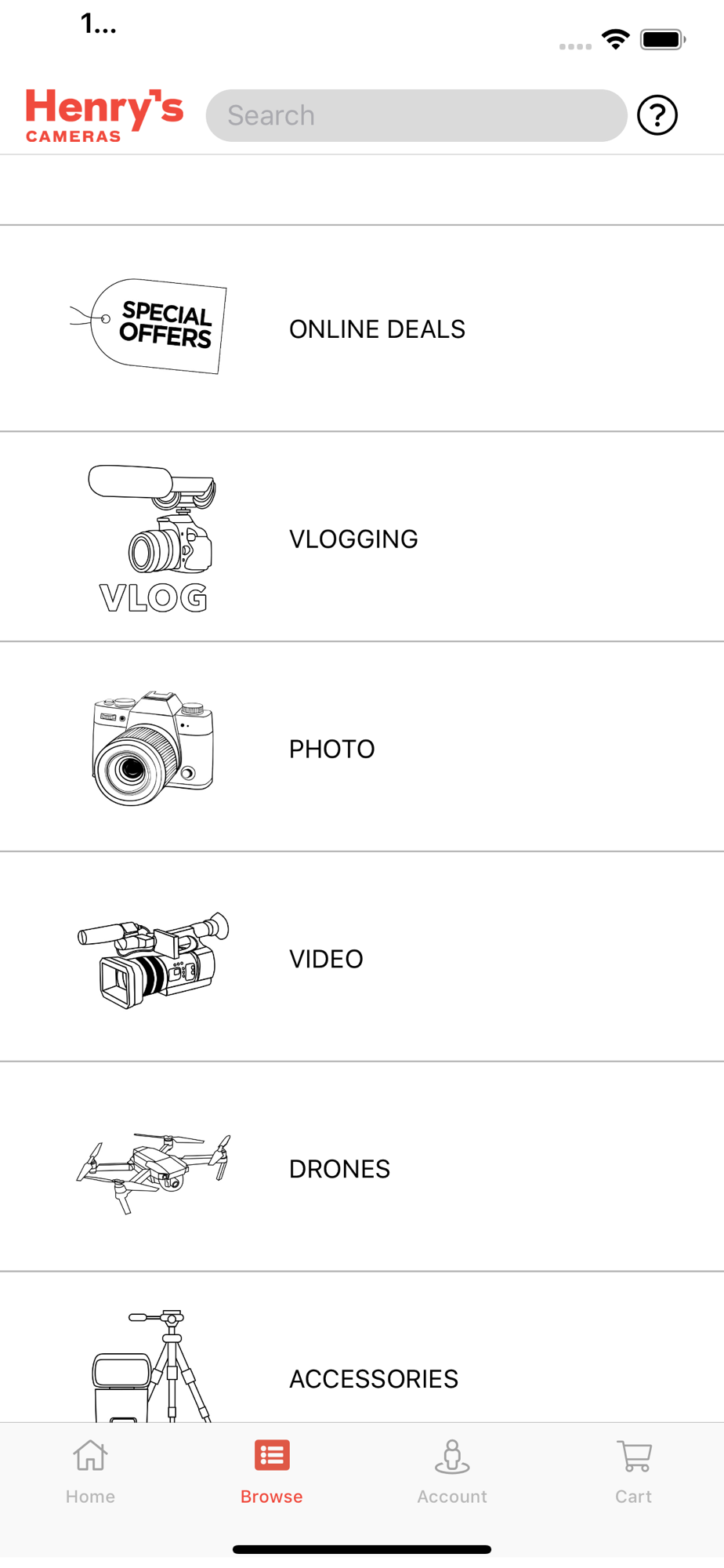Go to the Account tab
The height and width of the screenshot is (1568, 724).
click(452, 1472)
